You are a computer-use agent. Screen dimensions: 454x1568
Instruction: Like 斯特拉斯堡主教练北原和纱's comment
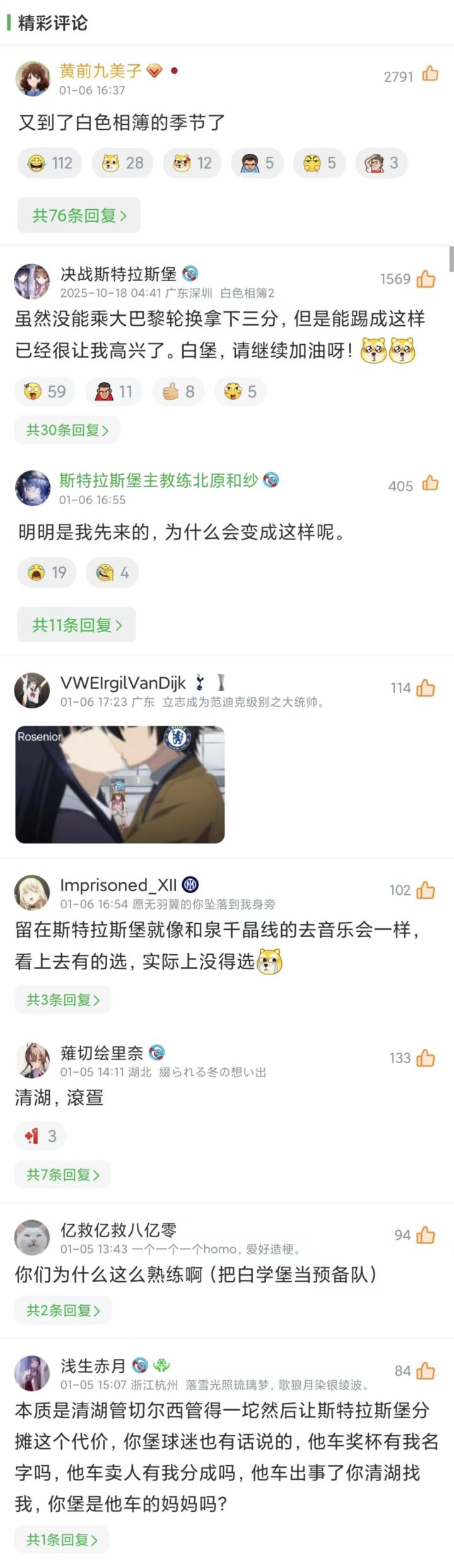click(430, 484)
